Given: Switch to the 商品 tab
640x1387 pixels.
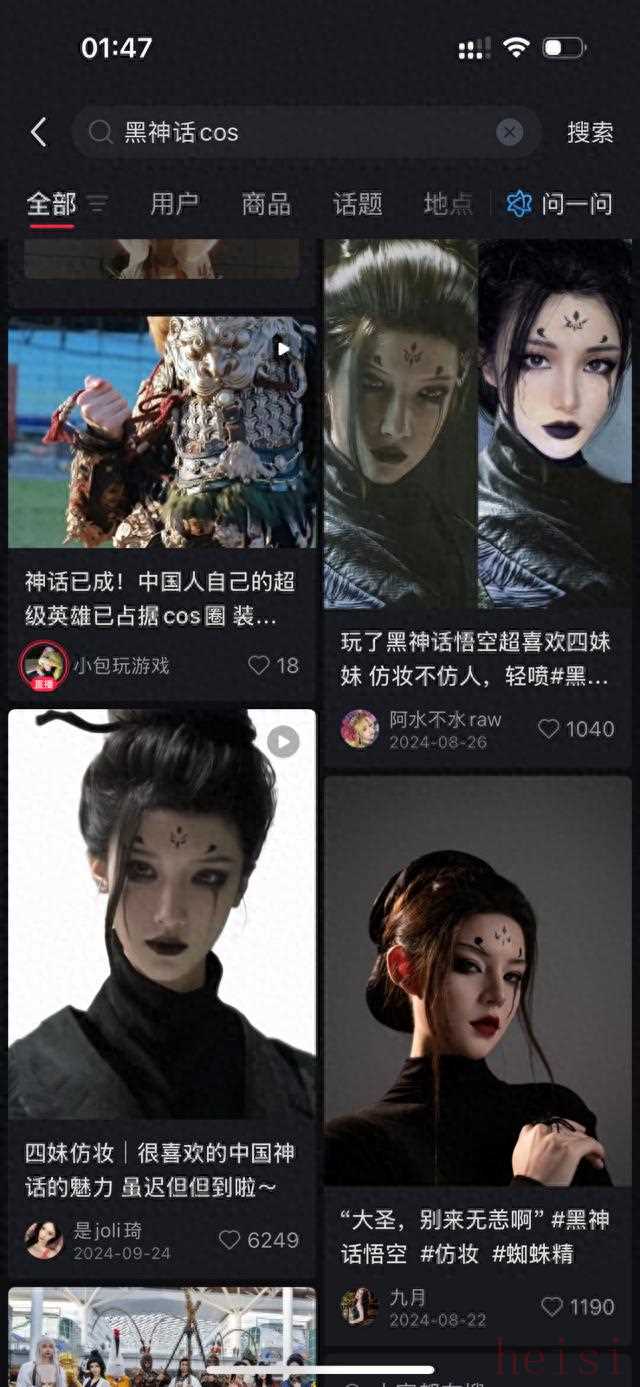Looking at the screenshot, I should coord(266,204).
